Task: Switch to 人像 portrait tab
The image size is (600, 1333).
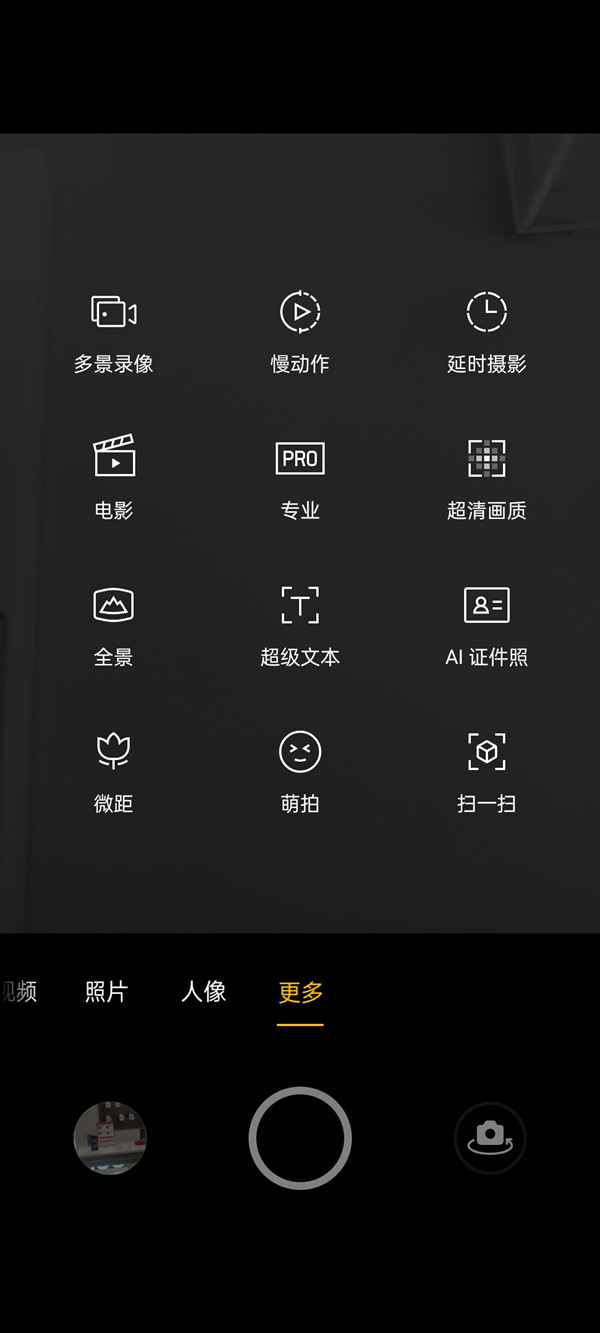Action: click(x=204, y=992)
